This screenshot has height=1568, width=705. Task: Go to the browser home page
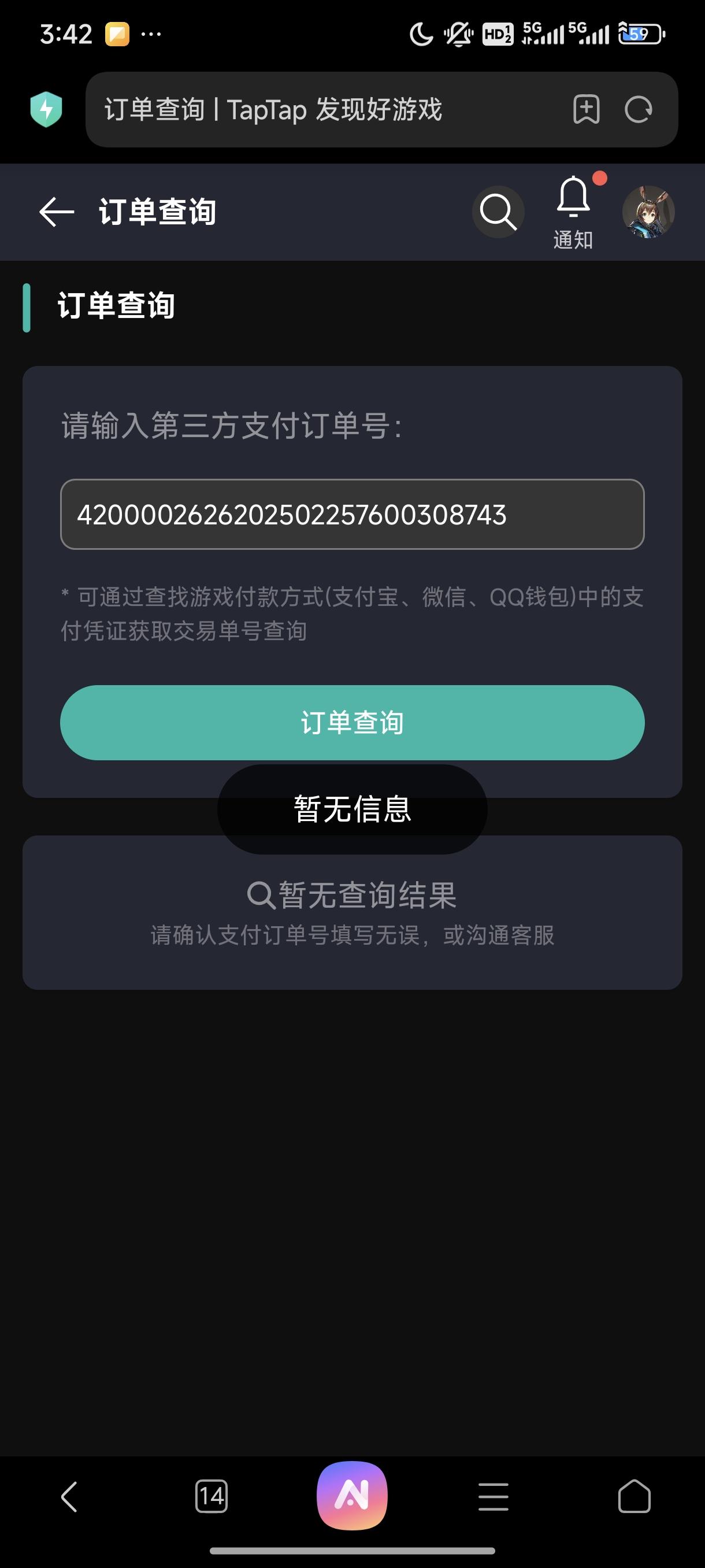[634, 1496]
